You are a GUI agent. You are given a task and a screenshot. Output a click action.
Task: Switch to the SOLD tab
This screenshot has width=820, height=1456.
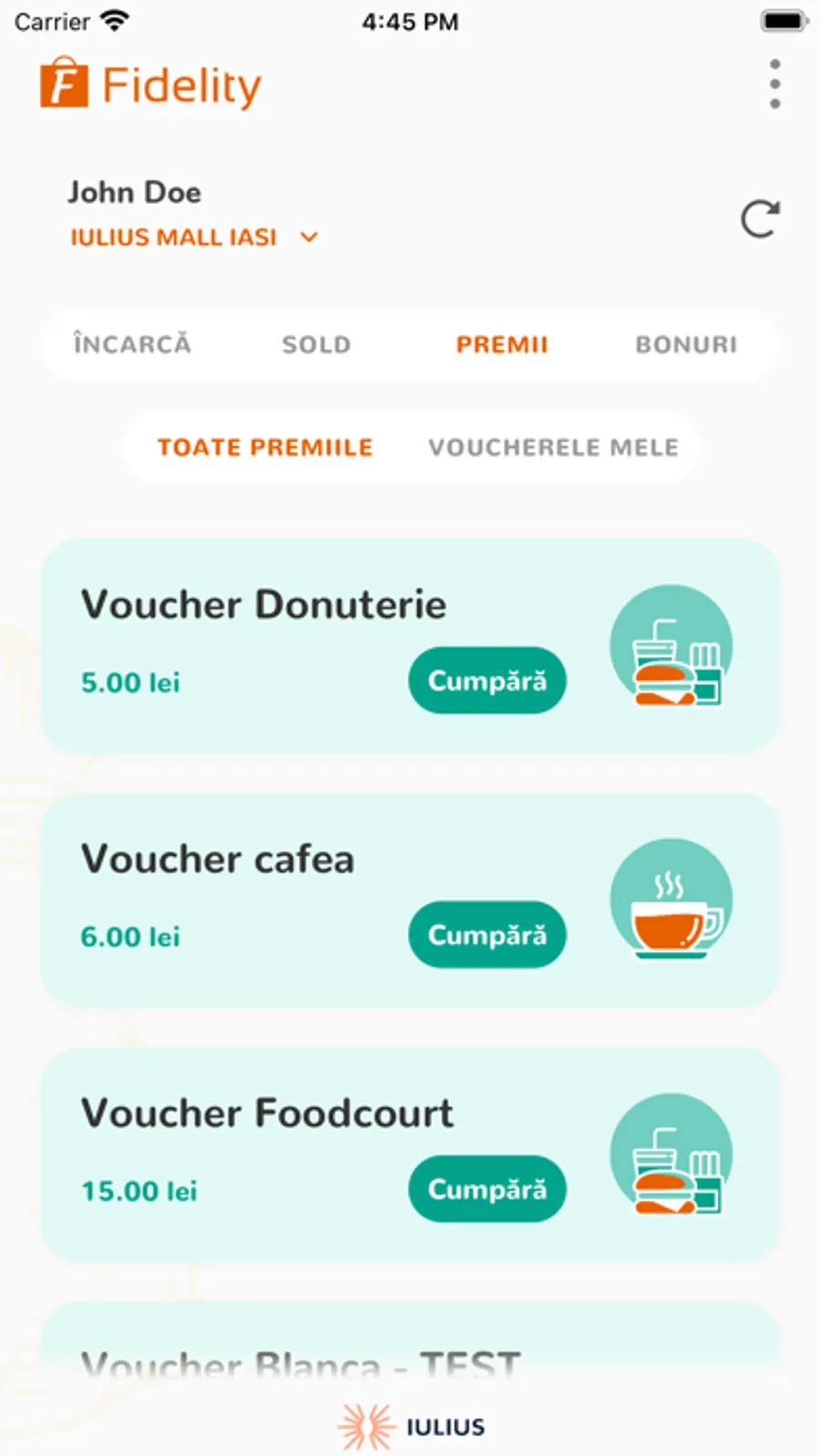[316, 344]
